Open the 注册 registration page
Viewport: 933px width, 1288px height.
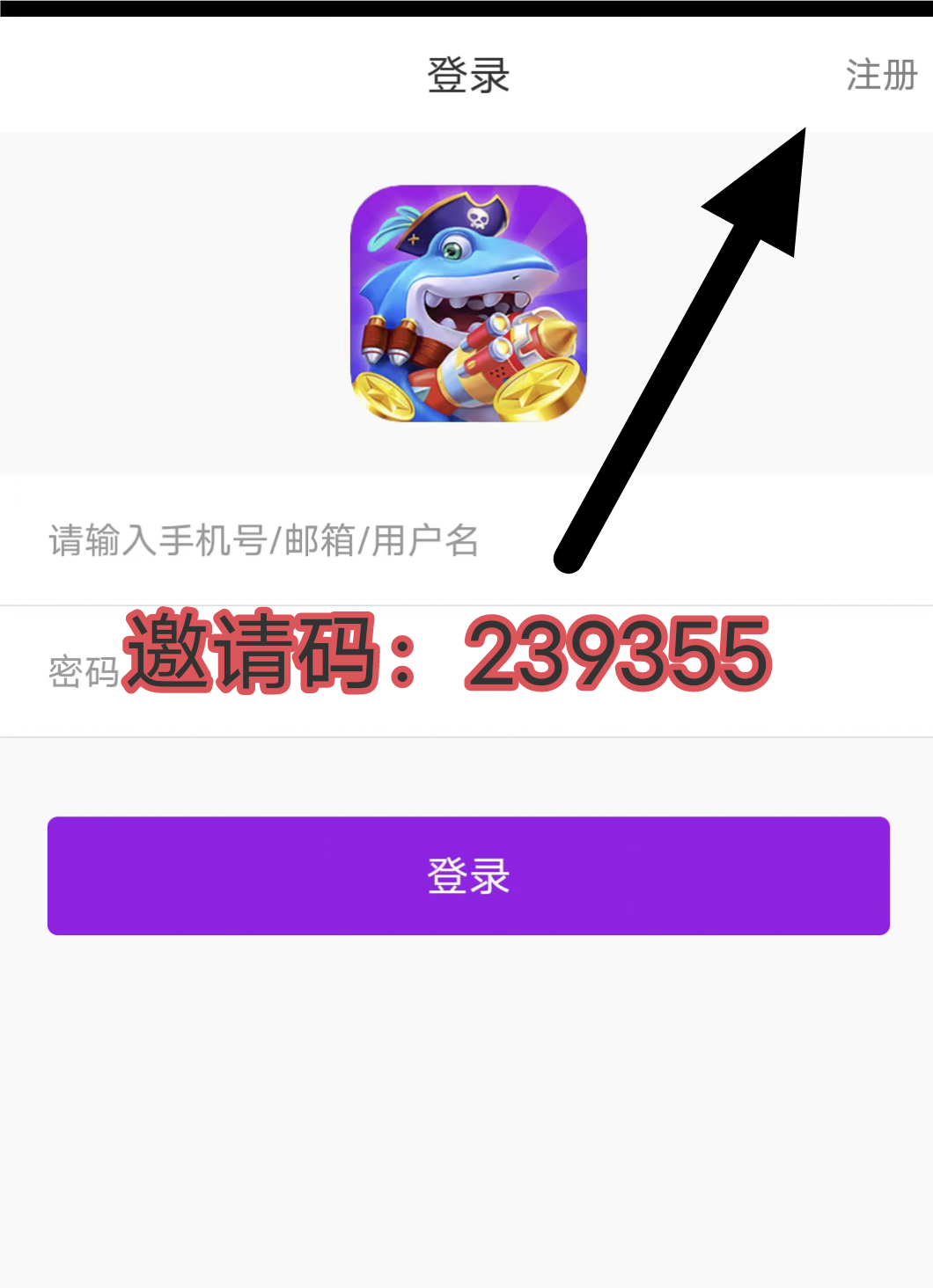pyautogui.click(x=881, y=76)
